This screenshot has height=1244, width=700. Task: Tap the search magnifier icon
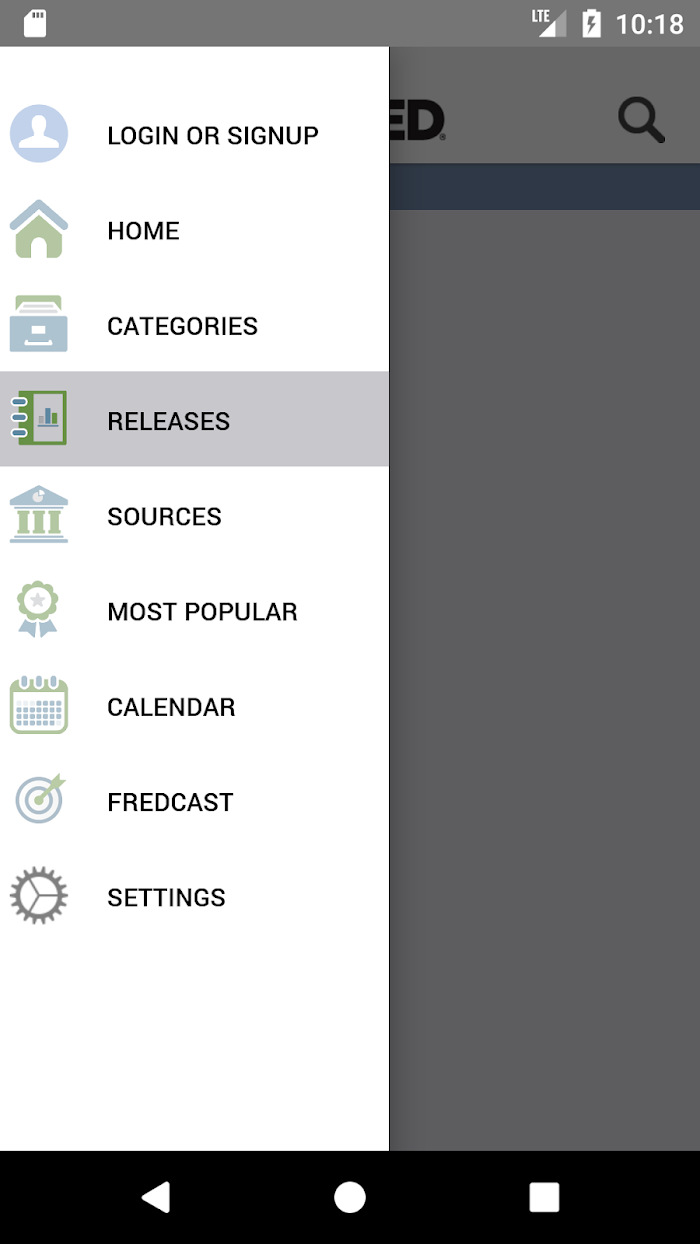pyautogui.click(x=641, y=120)
